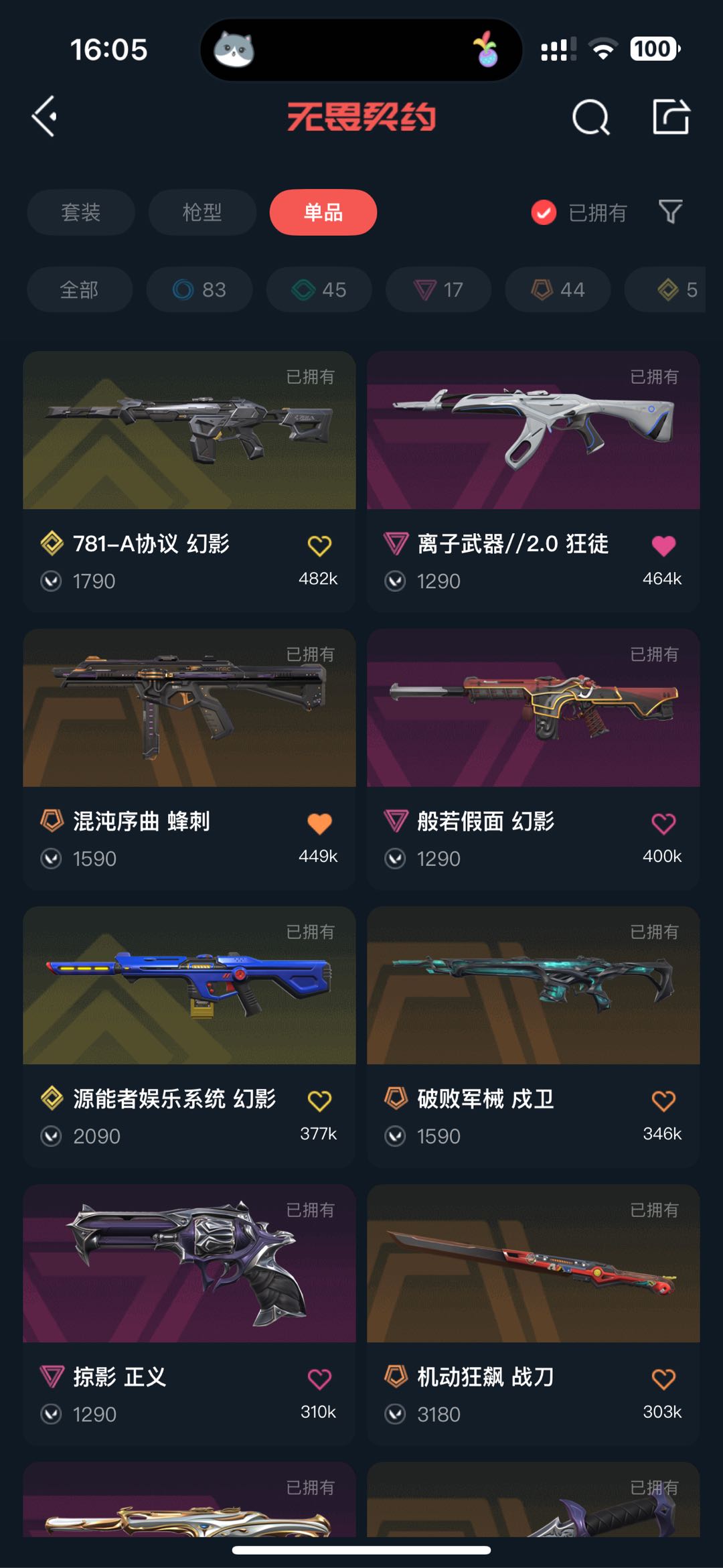Filter by the orange tier chip 44
Screen dimensions: 723x1568
558,289
